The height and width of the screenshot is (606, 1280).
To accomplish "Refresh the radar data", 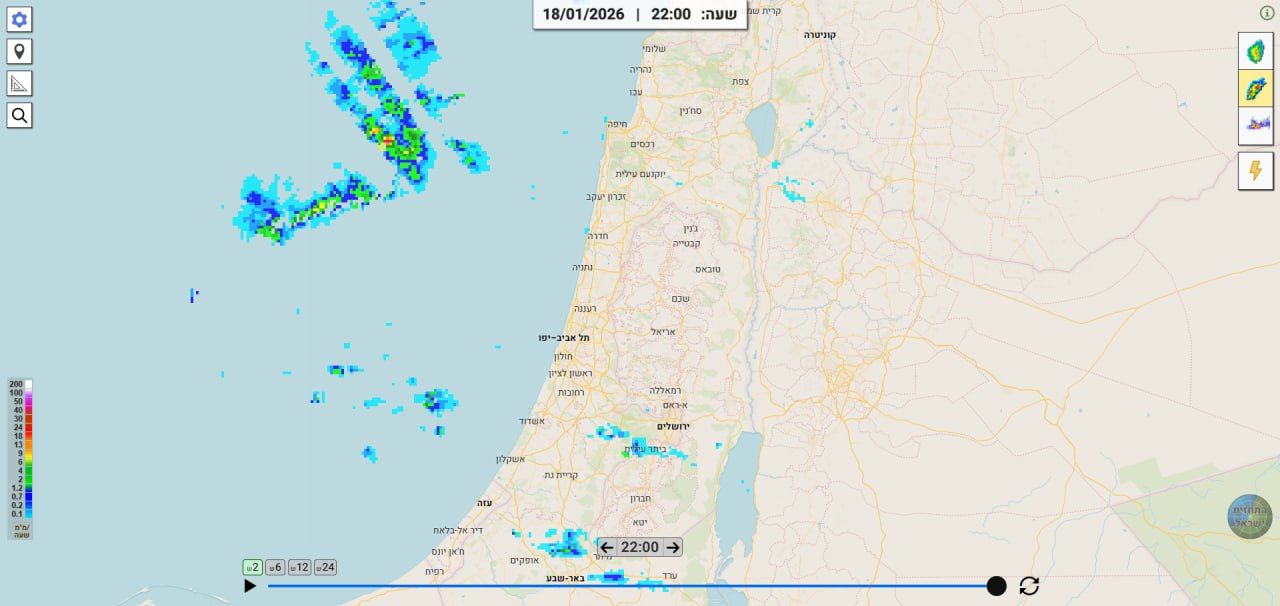I will (1029, 586).
